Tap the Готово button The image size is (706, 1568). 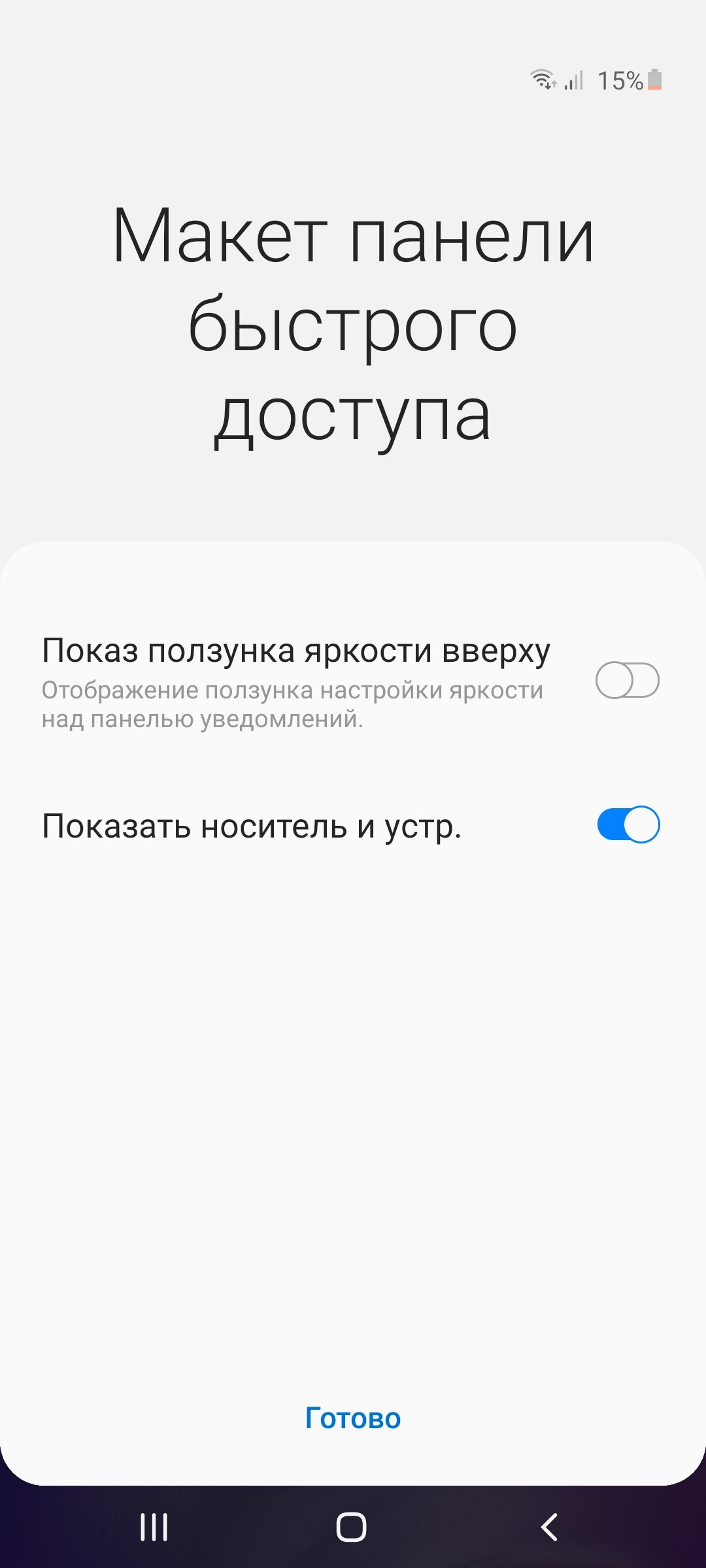pos(353,1418)
